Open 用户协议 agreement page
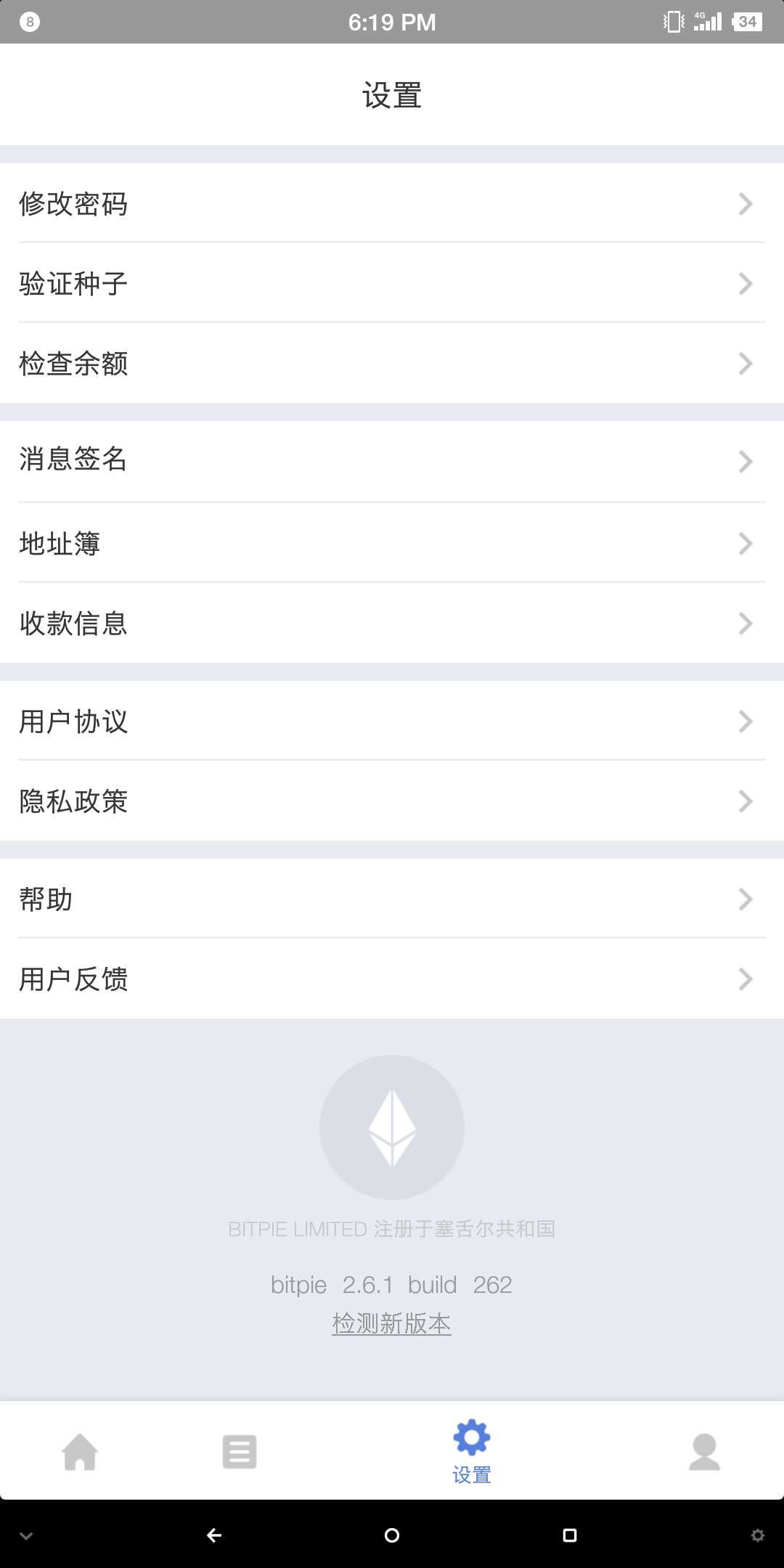This screenshot has width=784, height=1568. coord(392,721)
